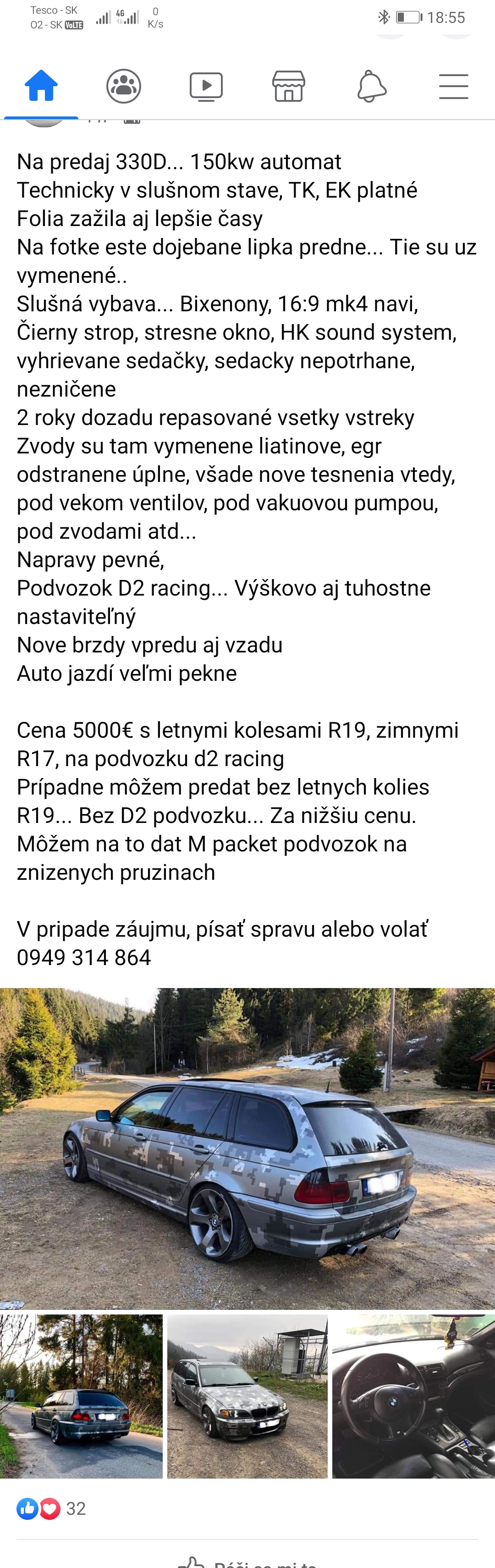This screenshot has width=495, height=1568.
Task: Show the 32 reactions on the post
Action: (x=52, y=1508)
